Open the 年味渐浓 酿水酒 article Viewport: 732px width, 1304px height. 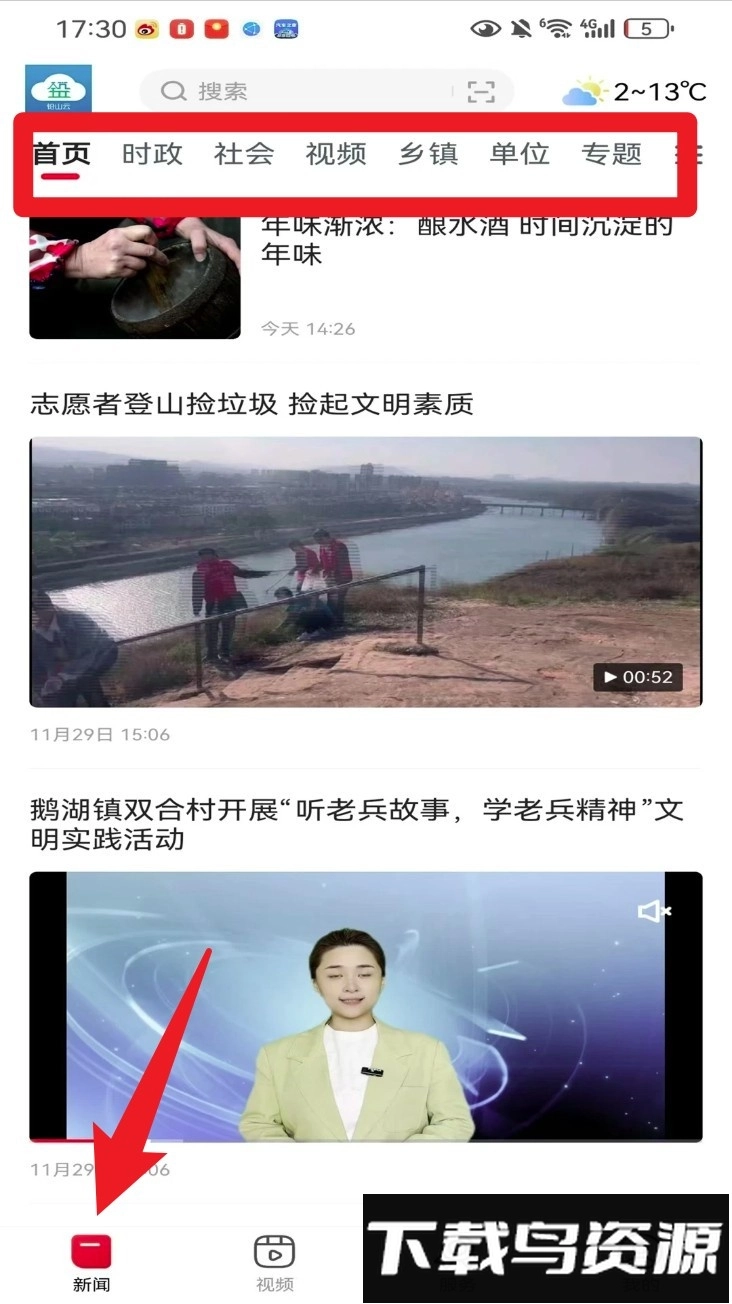point(466,240)
